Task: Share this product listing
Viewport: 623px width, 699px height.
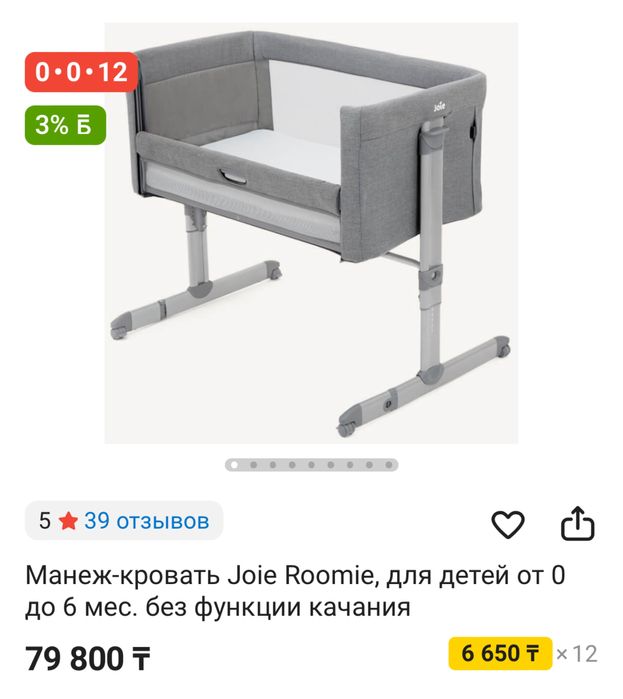Action: (x=577, y=523)
